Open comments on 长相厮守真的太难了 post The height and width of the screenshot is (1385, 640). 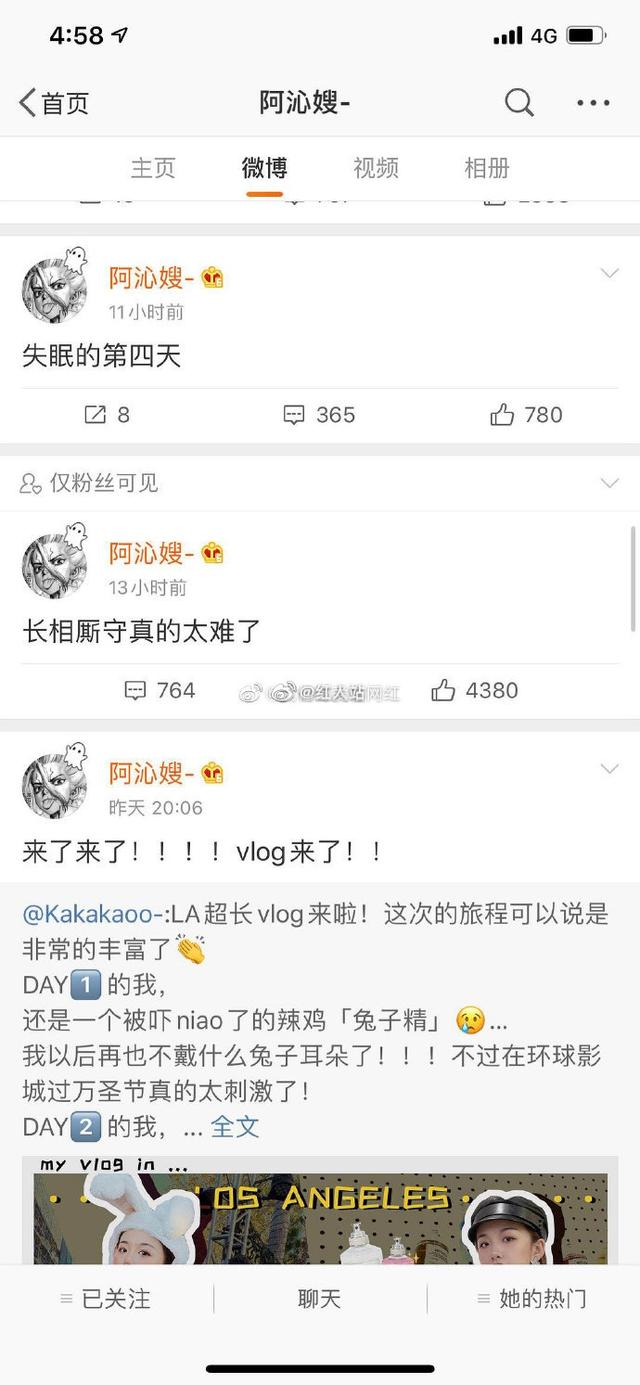coord(159,690)
